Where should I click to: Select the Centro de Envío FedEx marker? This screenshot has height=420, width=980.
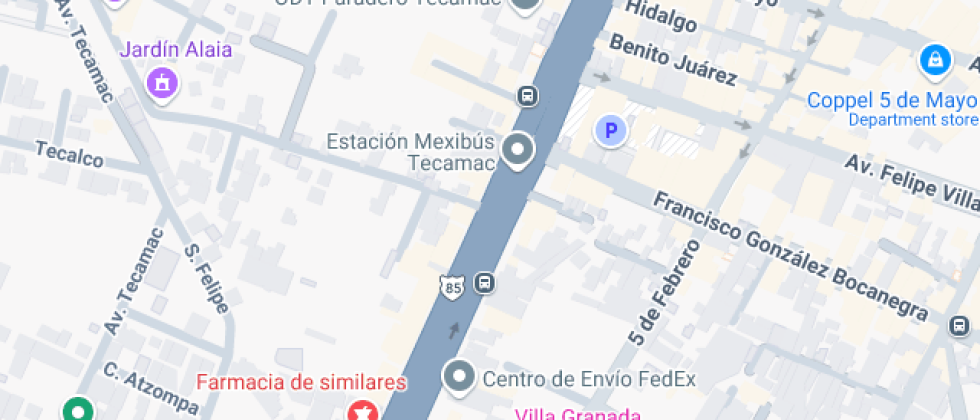pos(459,378)
